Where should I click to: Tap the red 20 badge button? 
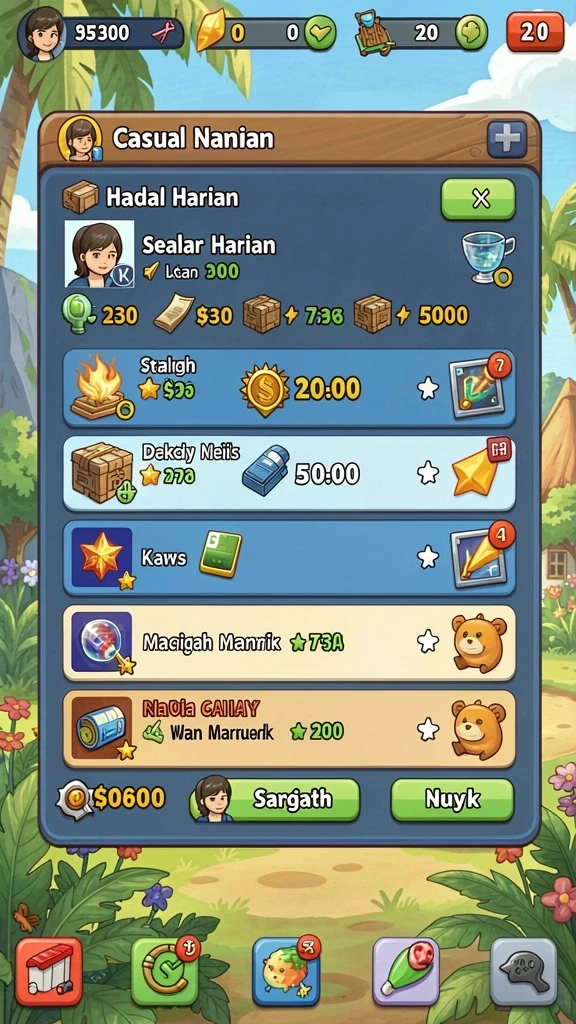pos(535,31)
